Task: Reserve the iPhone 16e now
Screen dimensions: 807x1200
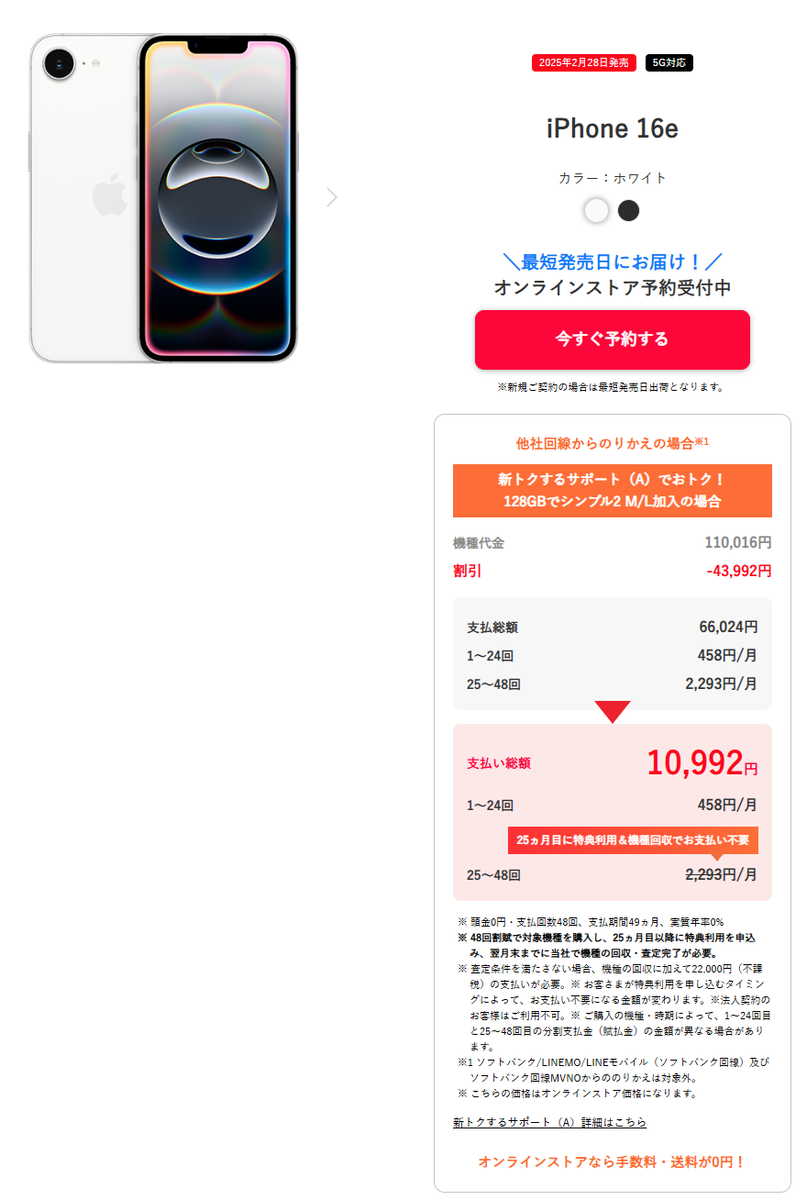Action: point(612,339)
